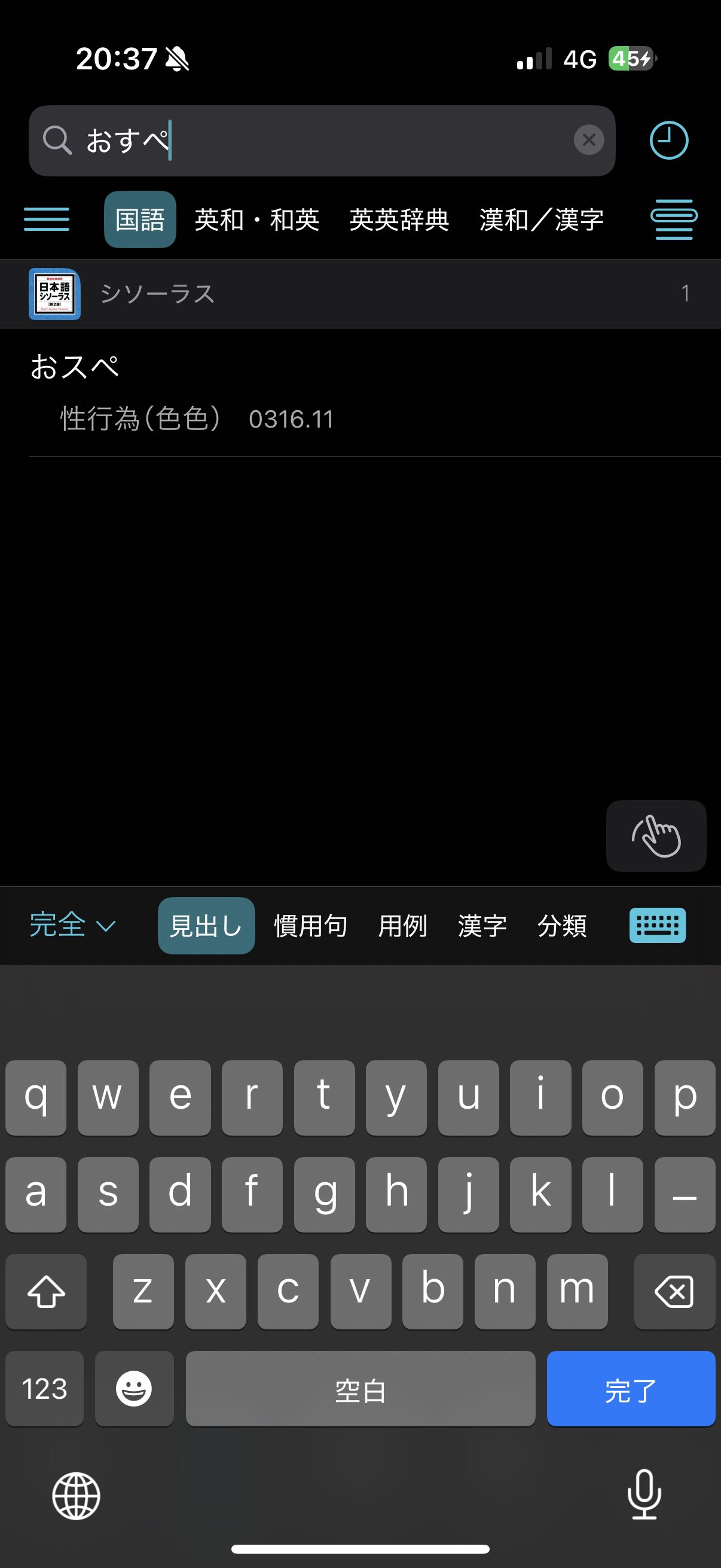Screen dimensions: 721x1568
Task: Switch search mode to 分類
Action: coord(561,925)
